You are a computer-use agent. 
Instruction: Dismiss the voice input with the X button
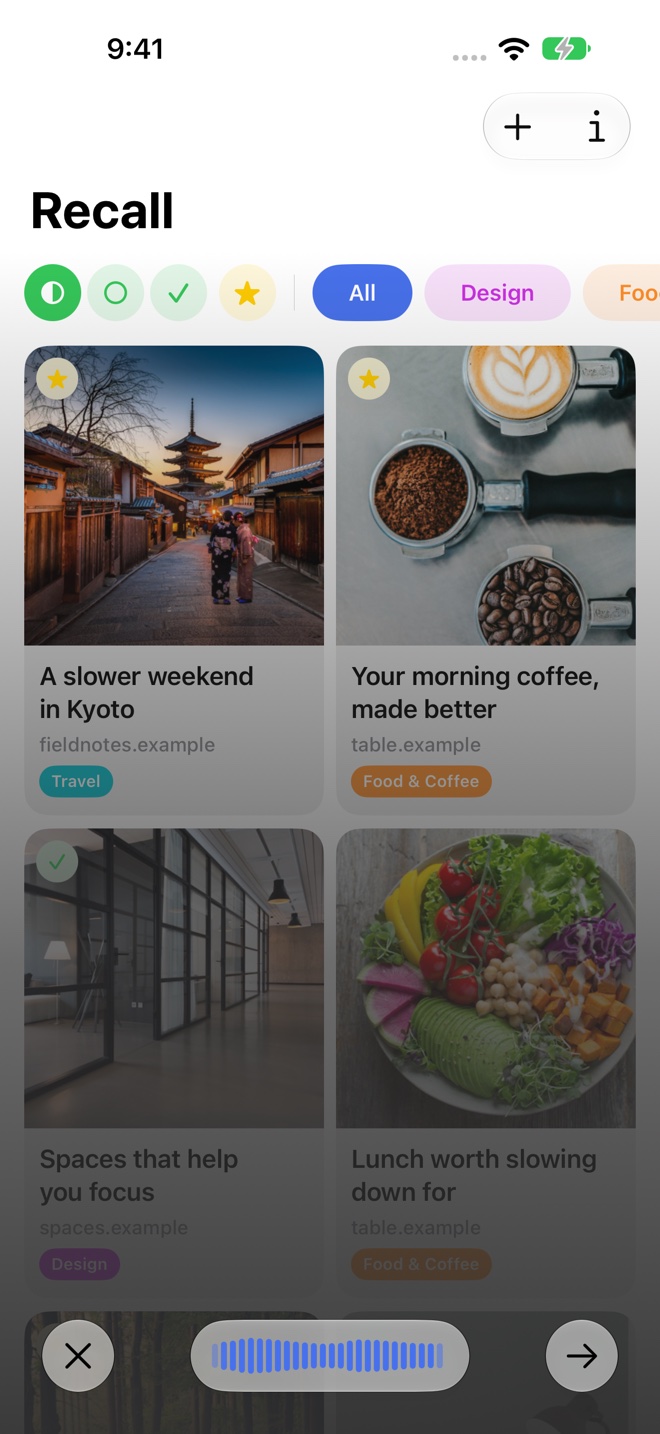point(78,1356)
